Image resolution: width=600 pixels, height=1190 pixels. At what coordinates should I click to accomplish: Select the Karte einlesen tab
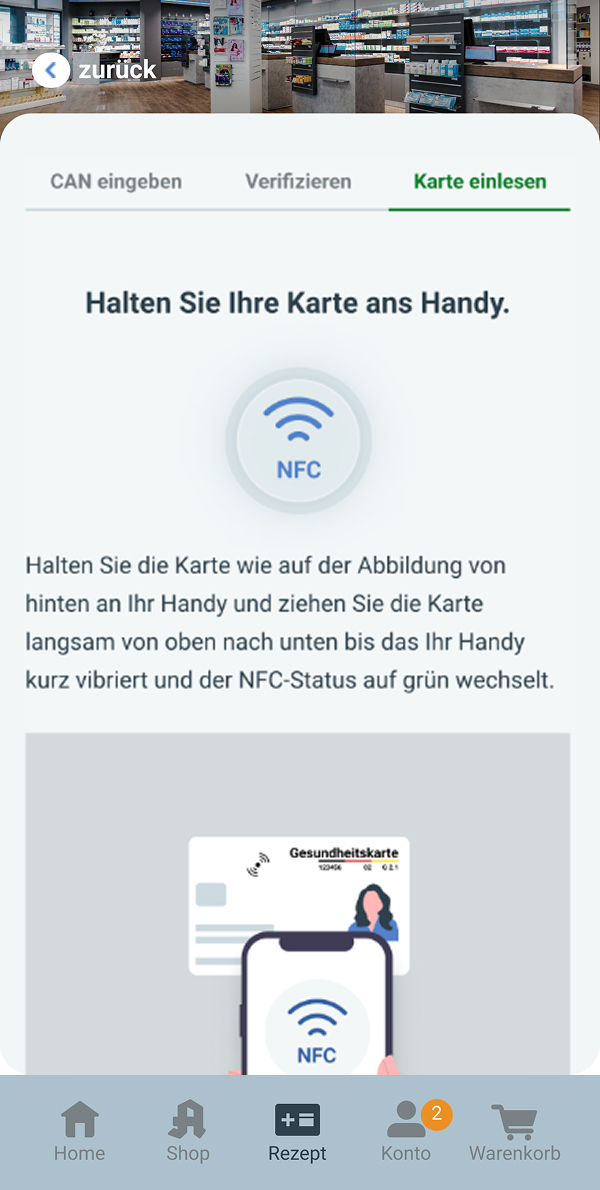480,182
